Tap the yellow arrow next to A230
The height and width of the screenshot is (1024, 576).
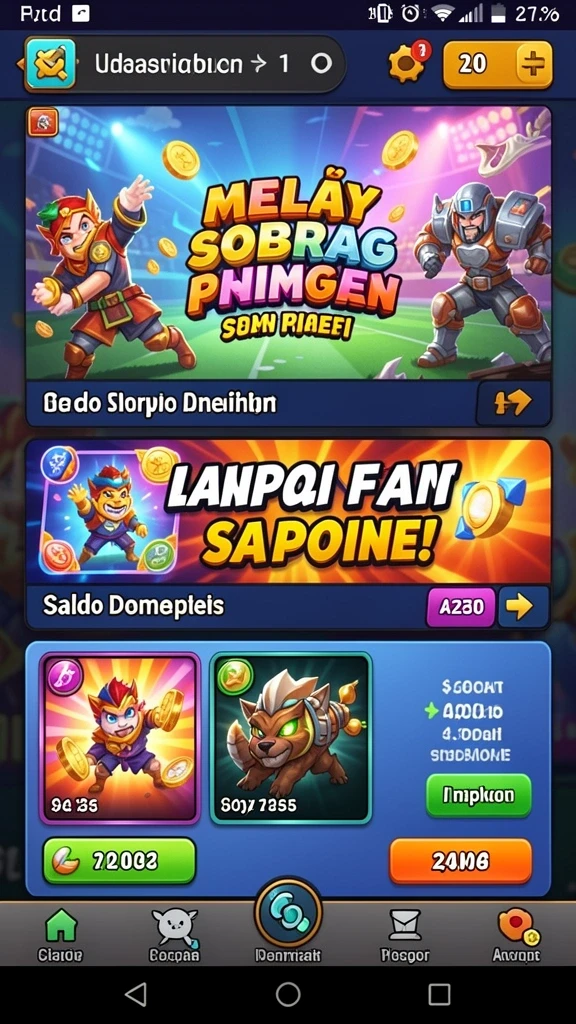(522, 607)
